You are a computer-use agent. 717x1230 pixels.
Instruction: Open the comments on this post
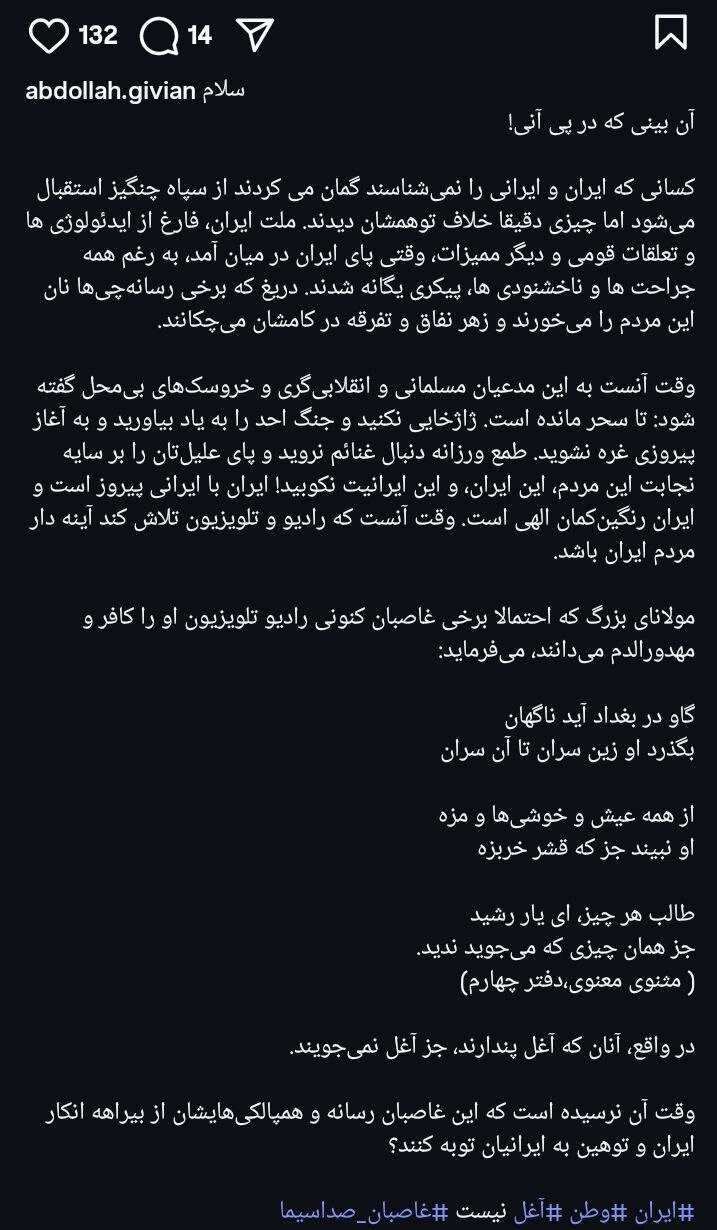160,36
